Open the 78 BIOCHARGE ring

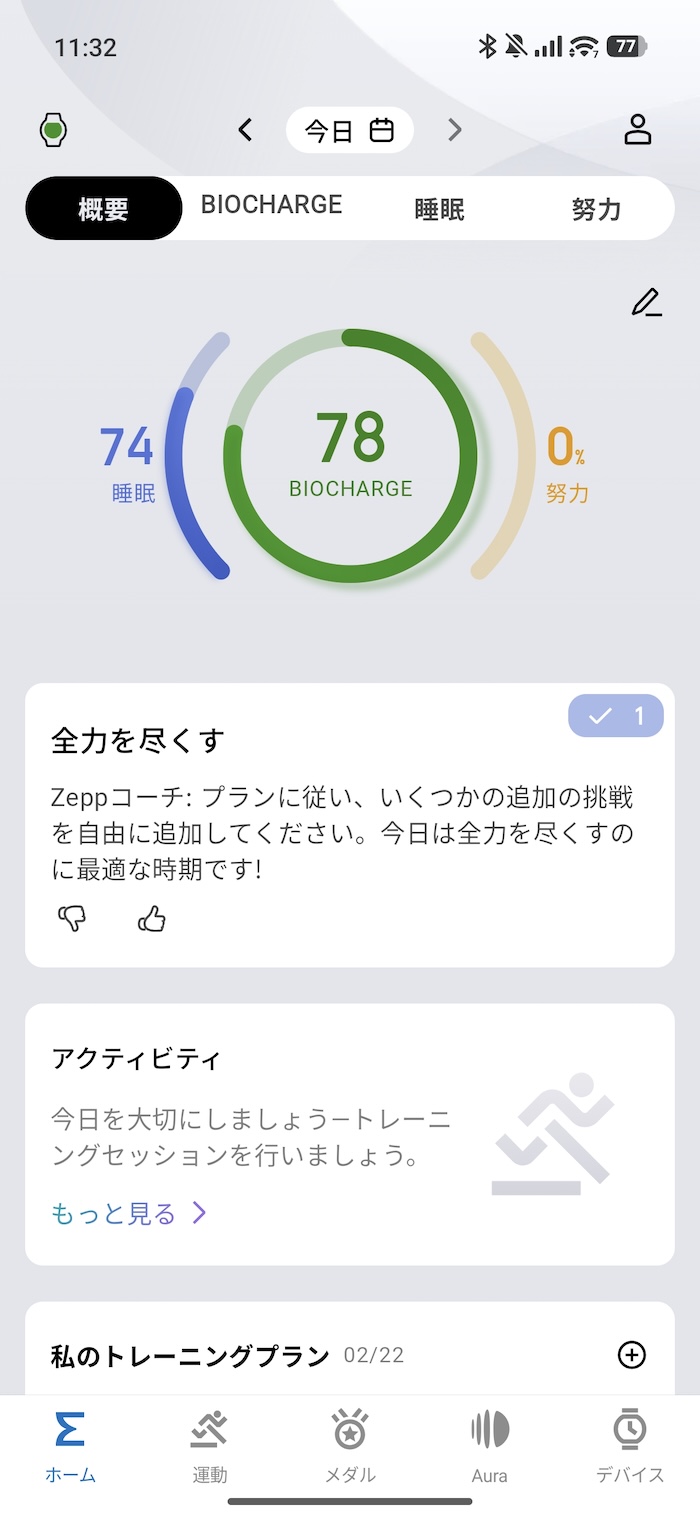[350, 456]
